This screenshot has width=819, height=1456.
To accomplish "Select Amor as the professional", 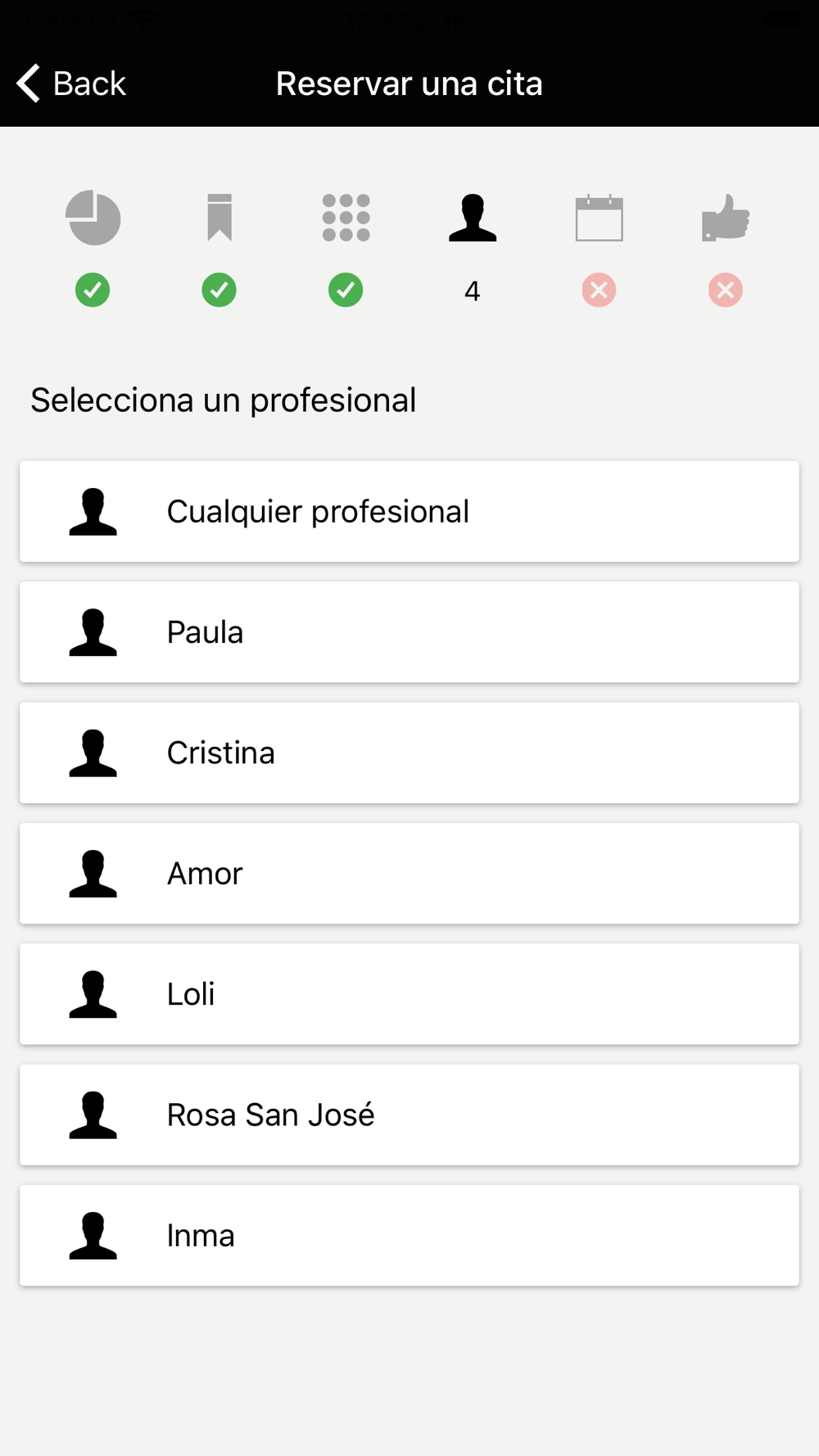I will (x=409, y=873).
